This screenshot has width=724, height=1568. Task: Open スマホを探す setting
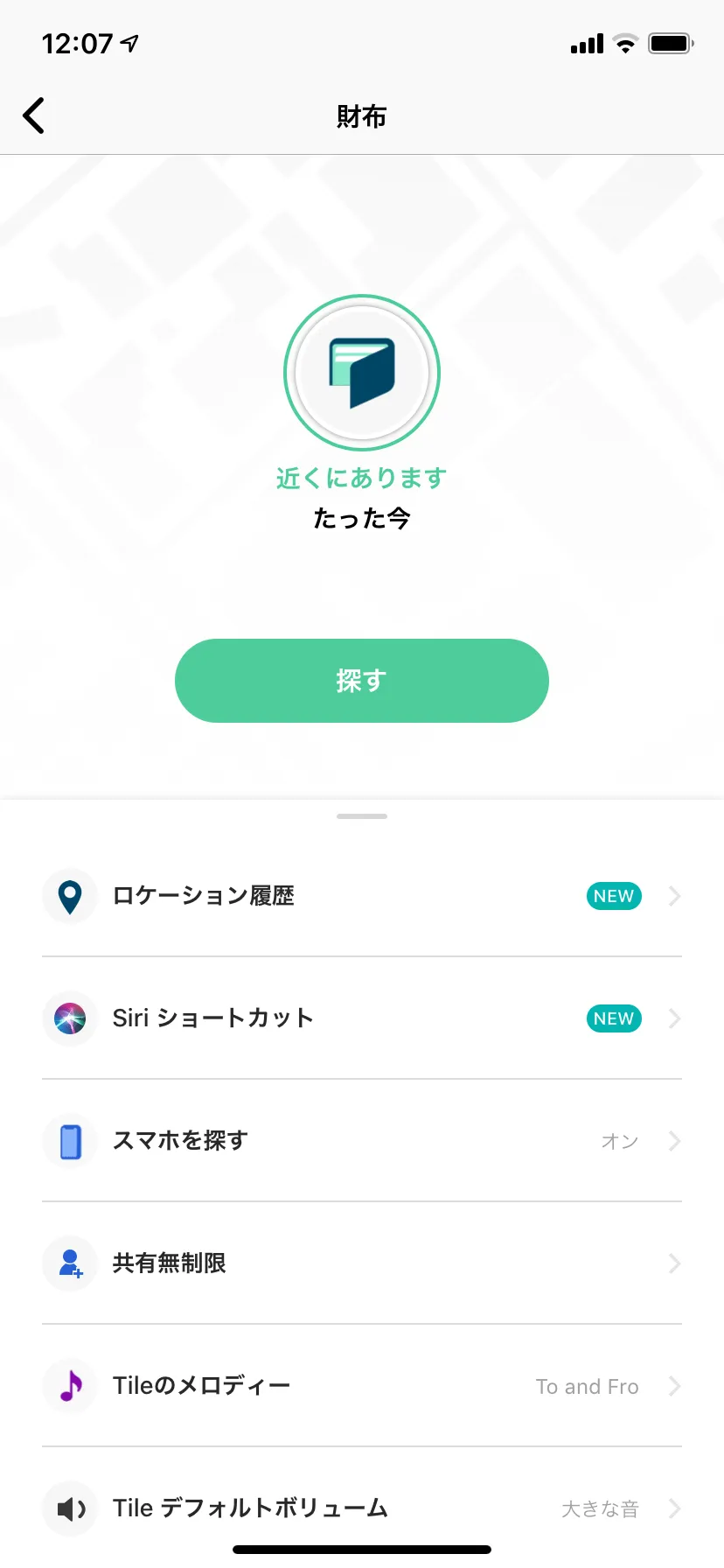pos(361,1141)
